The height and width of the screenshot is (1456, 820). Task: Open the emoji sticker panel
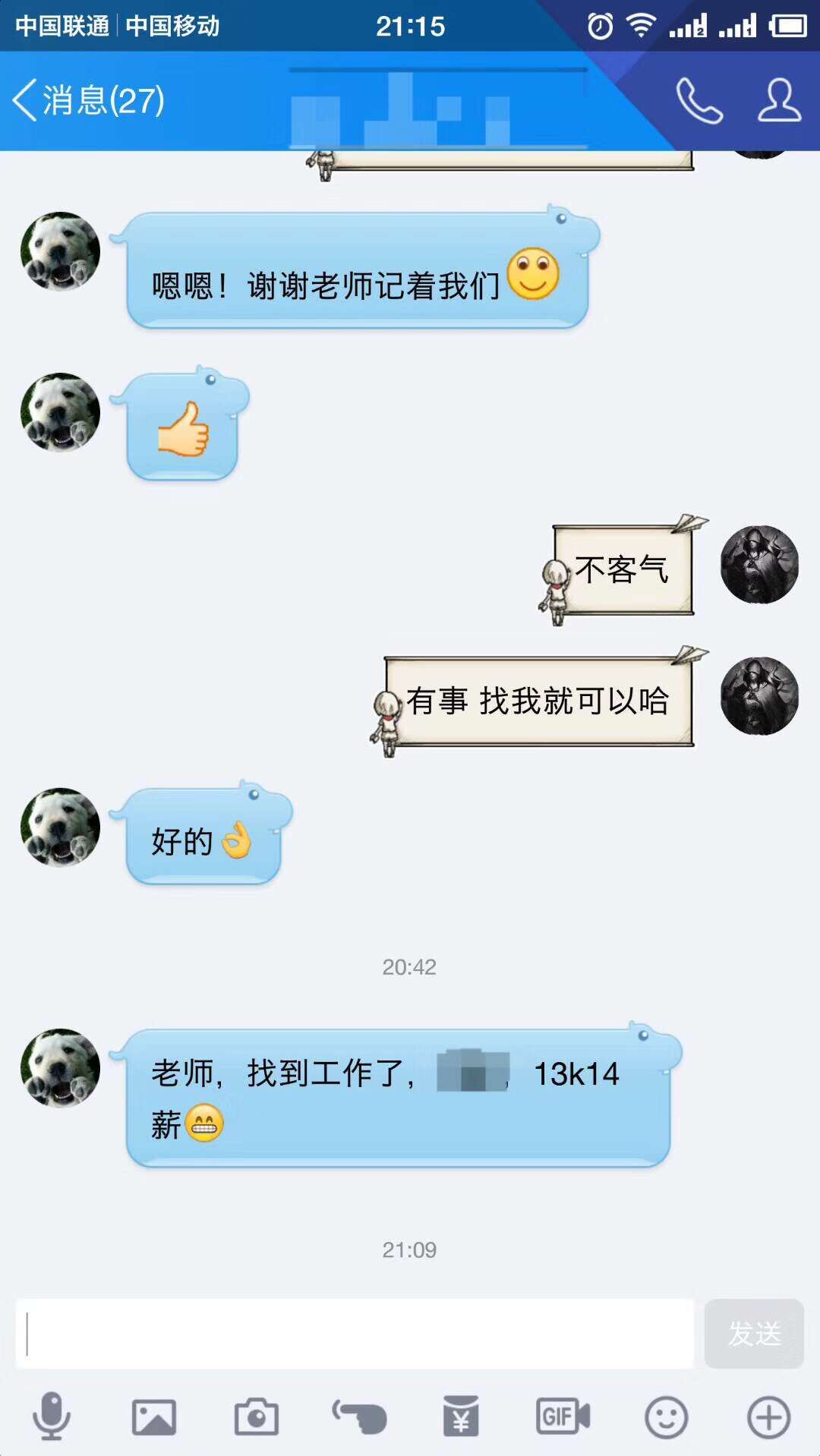tap(666, 1417)
